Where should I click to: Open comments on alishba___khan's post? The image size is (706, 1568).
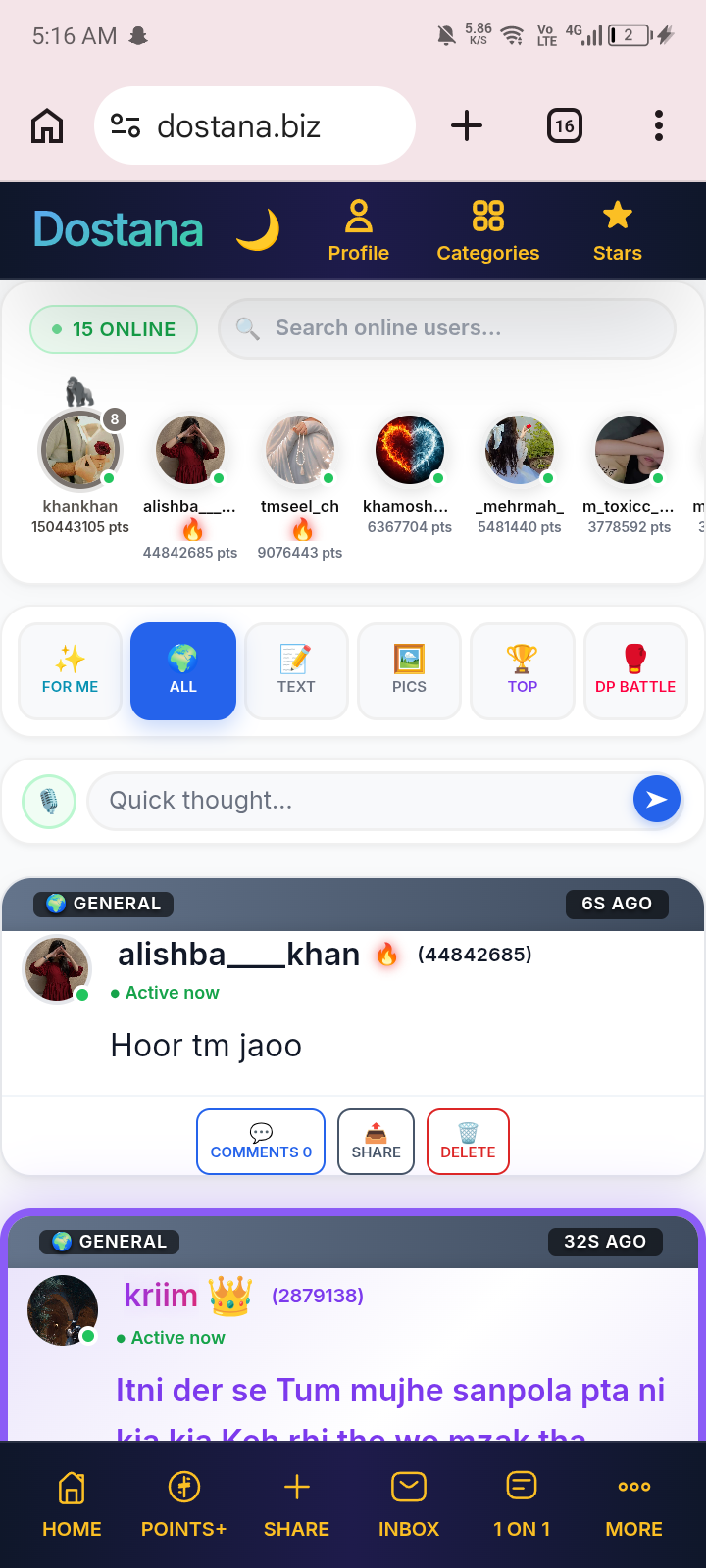click(261, 1142)
